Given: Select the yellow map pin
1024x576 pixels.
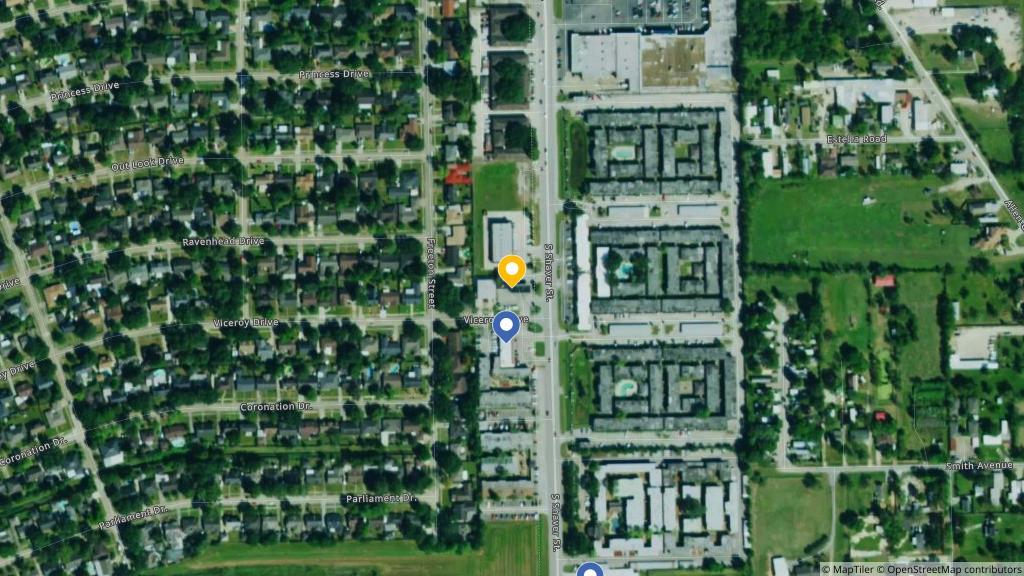Looking at the screenshot, I should coord(512,270).
